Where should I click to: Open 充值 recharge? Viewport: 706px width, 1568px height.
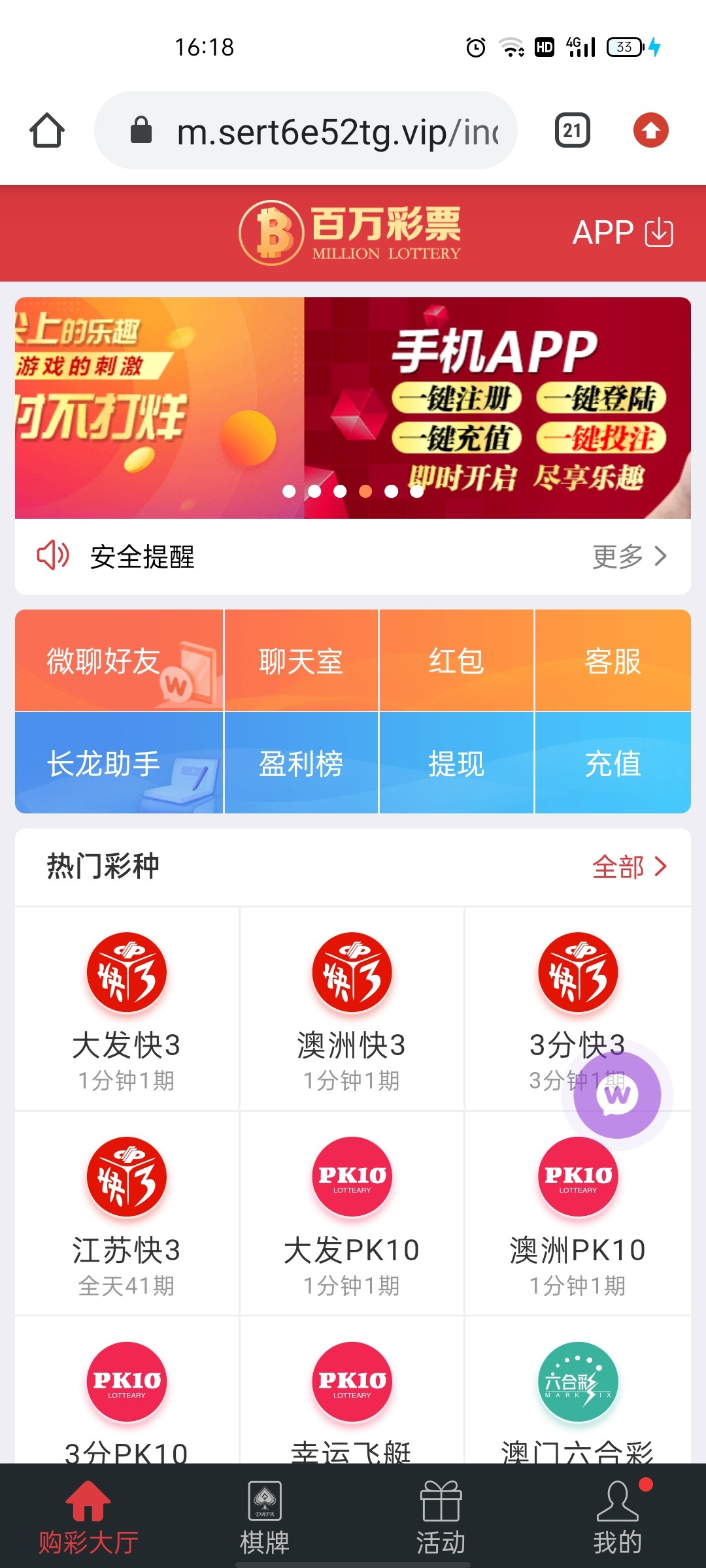coord(613,763)
